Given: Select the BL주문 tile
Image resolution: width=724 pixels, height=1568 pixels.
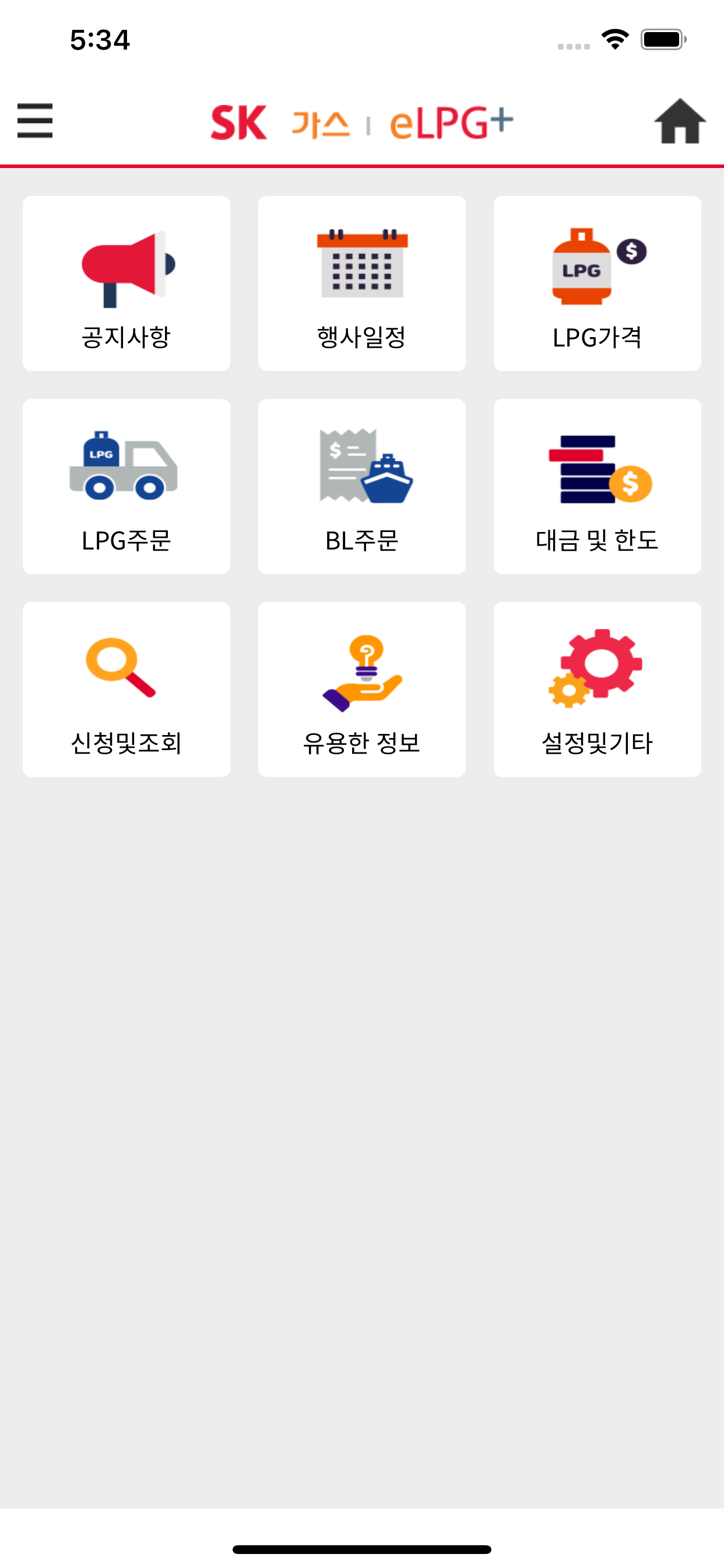Looking at the screenshot, I should point(362,487).
